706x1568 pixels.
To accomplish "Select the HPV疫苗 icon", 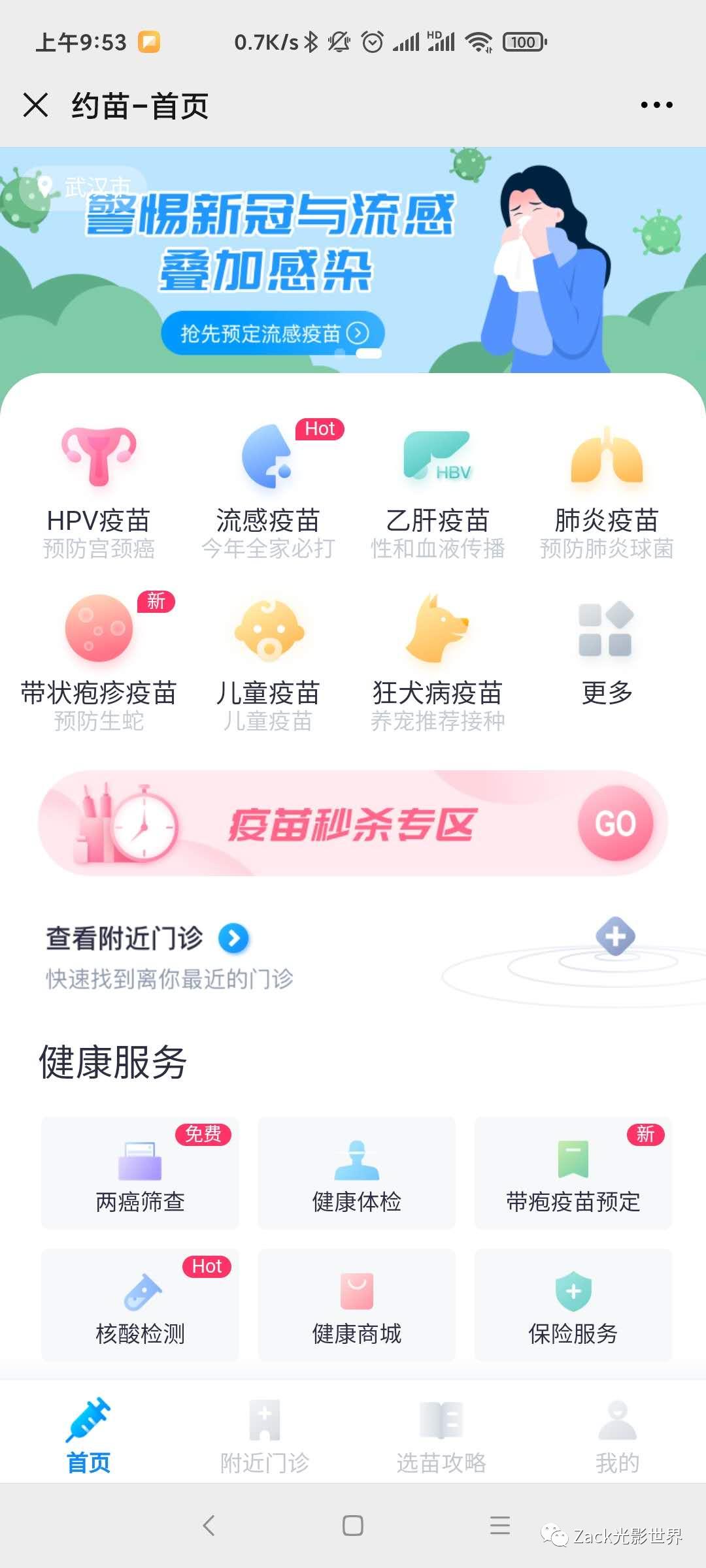I will [97, 457].
